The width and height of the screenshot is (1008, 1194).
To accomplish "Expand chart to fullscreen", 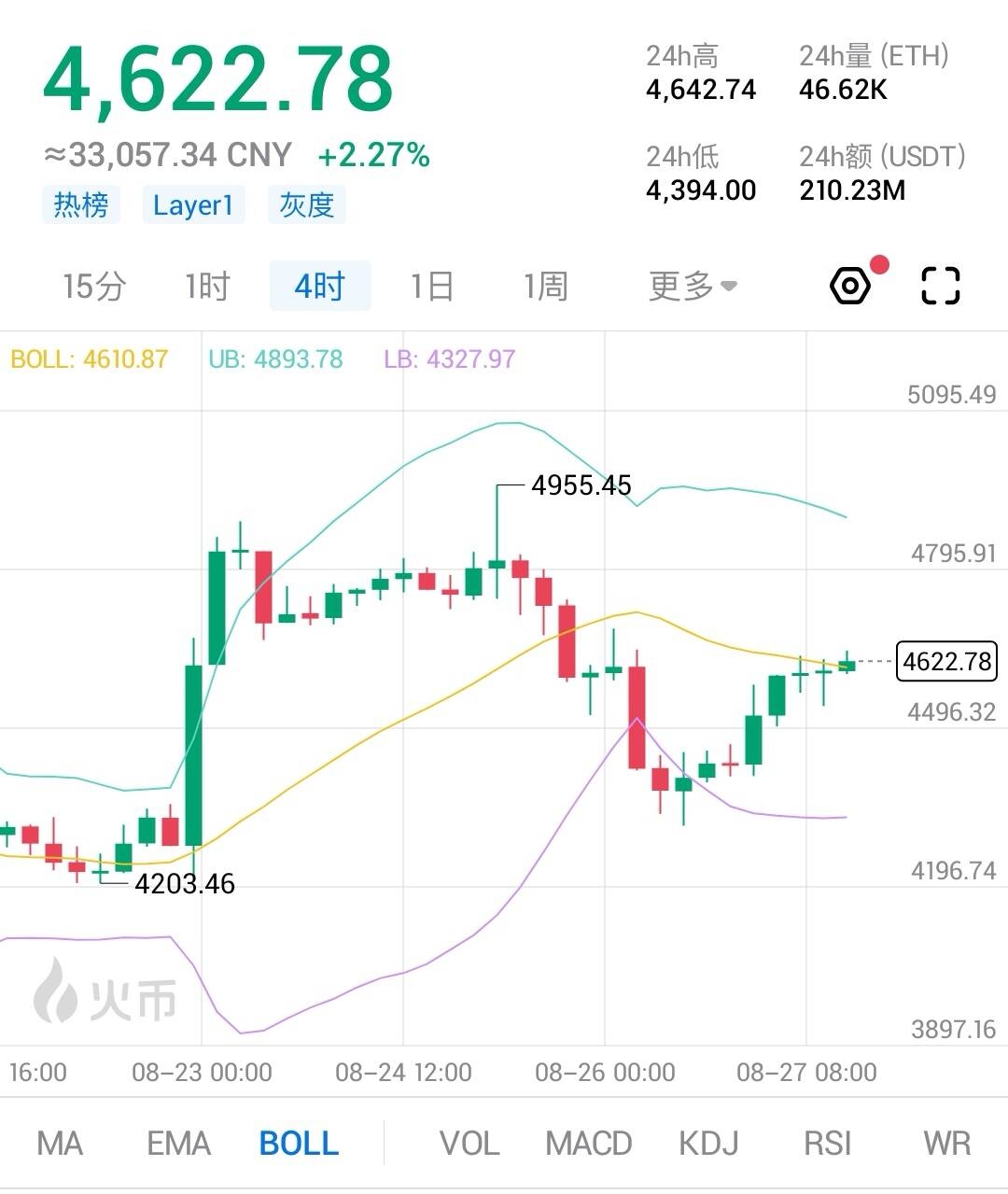I will point(940,286).
